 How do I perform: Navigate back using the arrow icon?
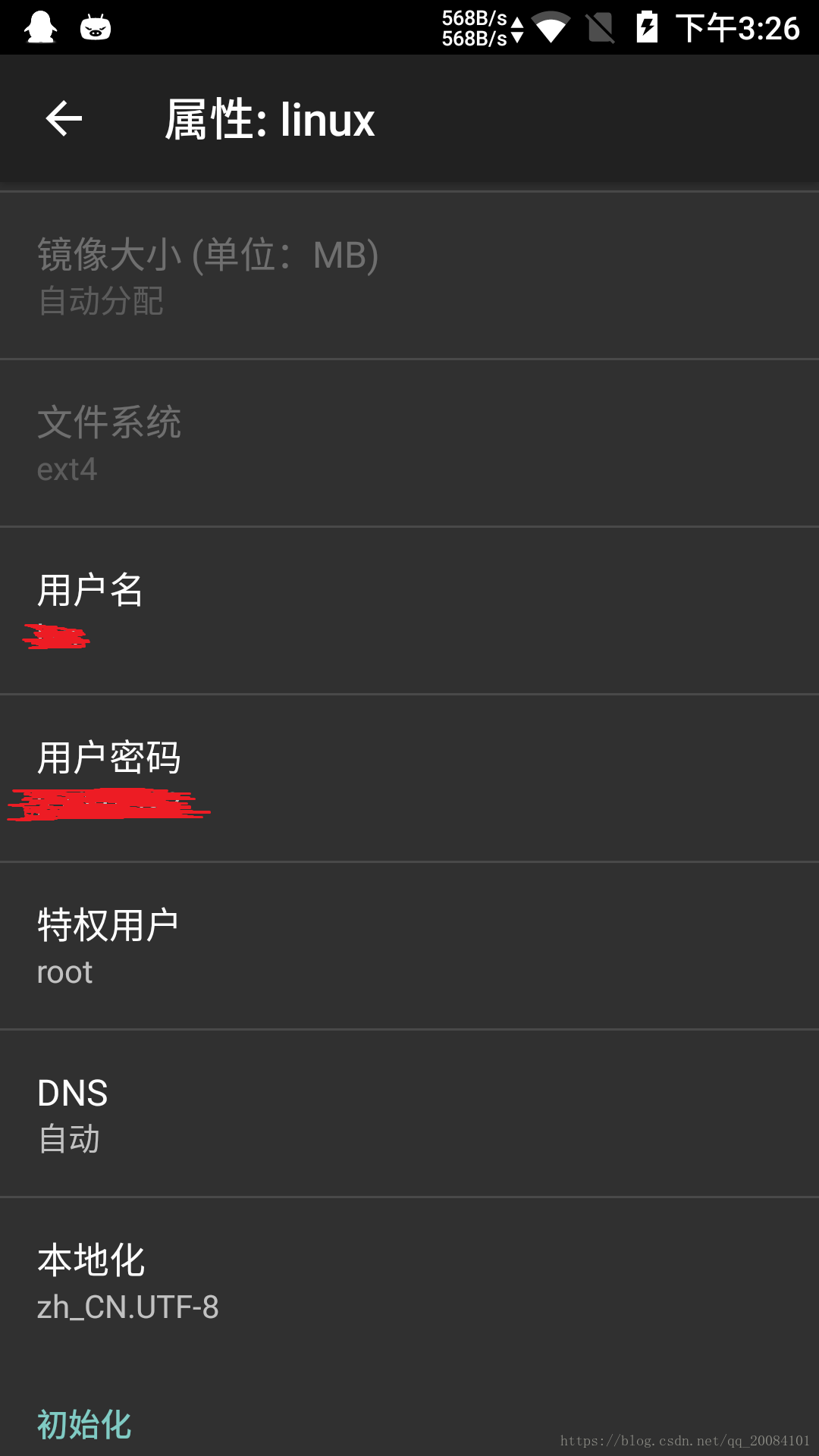click(64, 119)
